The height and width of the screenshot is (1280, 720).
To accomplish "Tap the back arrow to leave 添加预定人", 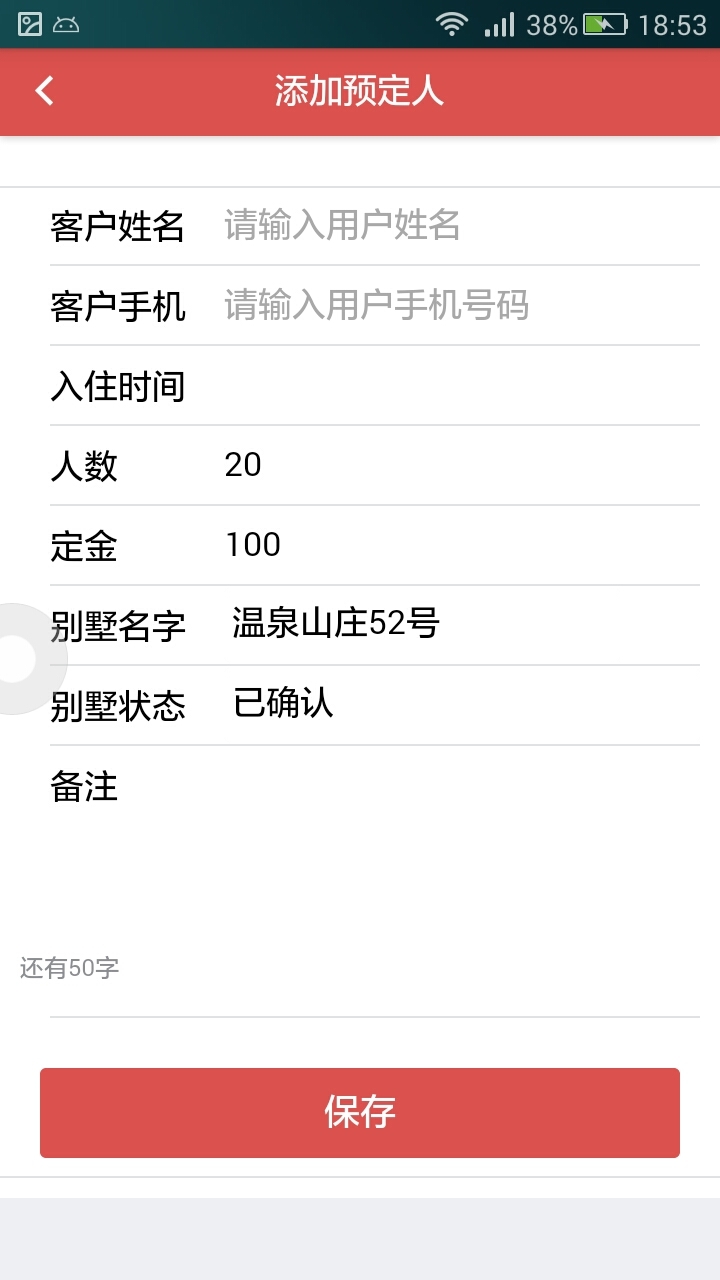I will point(42,91).
